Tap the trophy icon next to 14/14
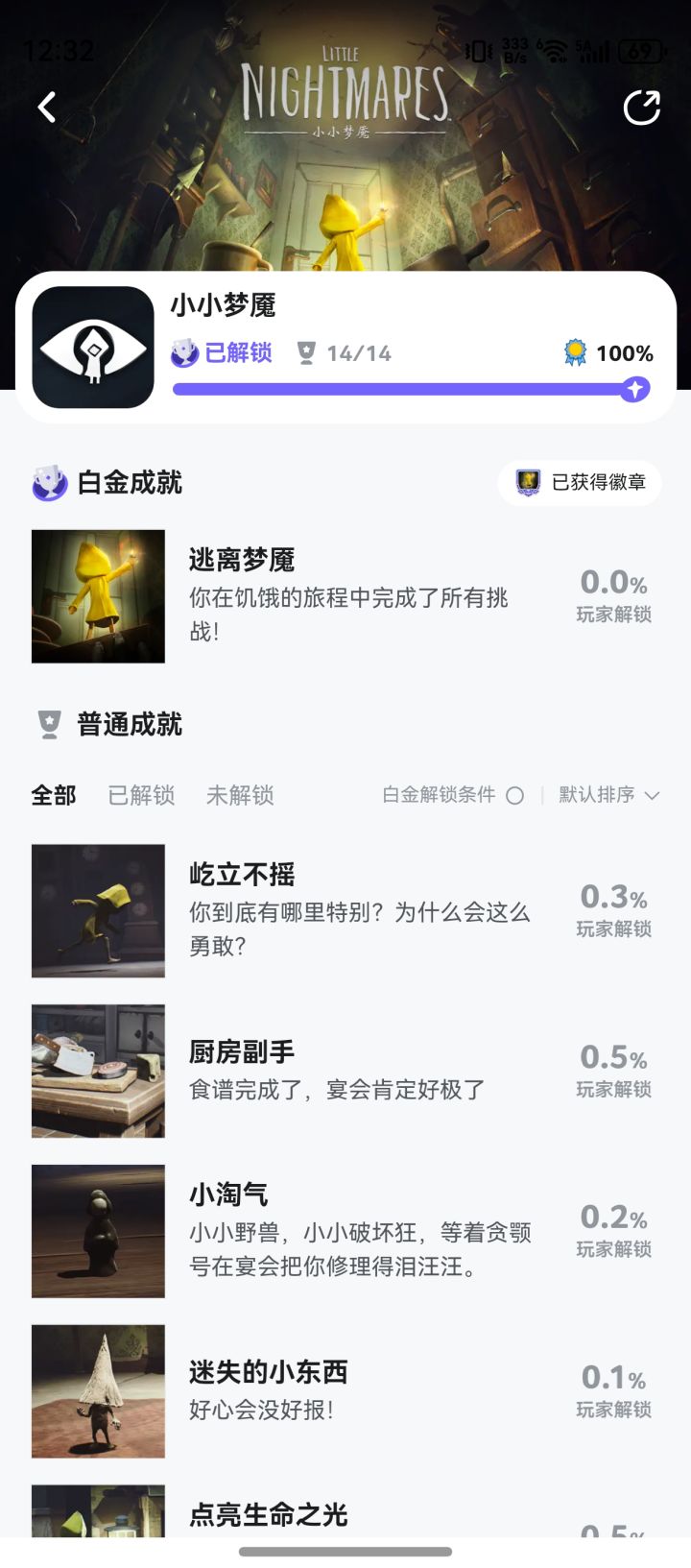 click(x=307, y=352)
